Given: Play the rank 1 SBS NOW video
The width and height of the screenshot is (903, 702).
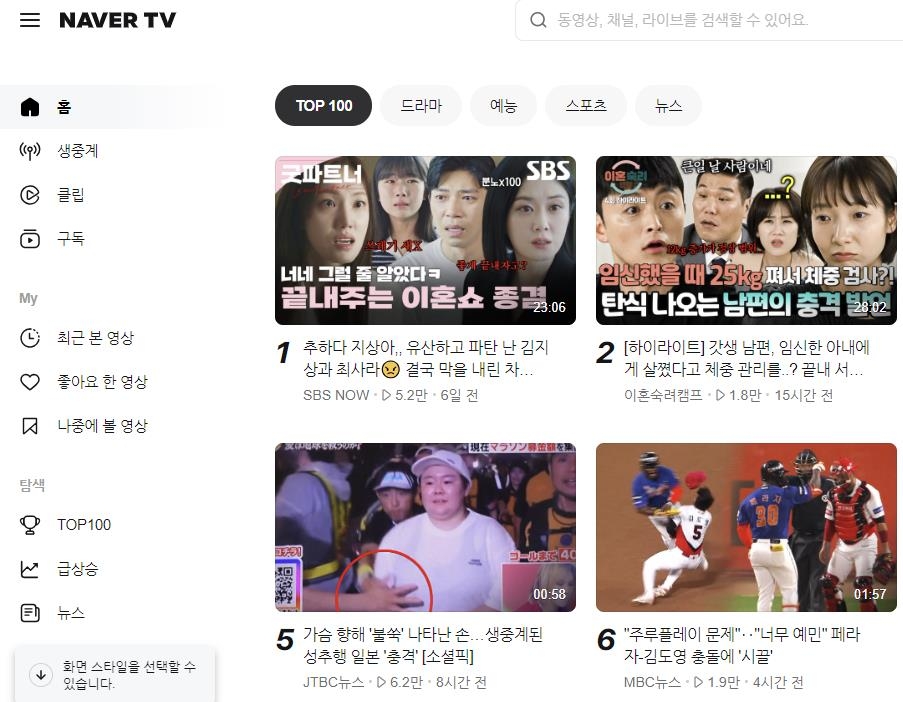Looking at the screenshot, I should [425, 240].
